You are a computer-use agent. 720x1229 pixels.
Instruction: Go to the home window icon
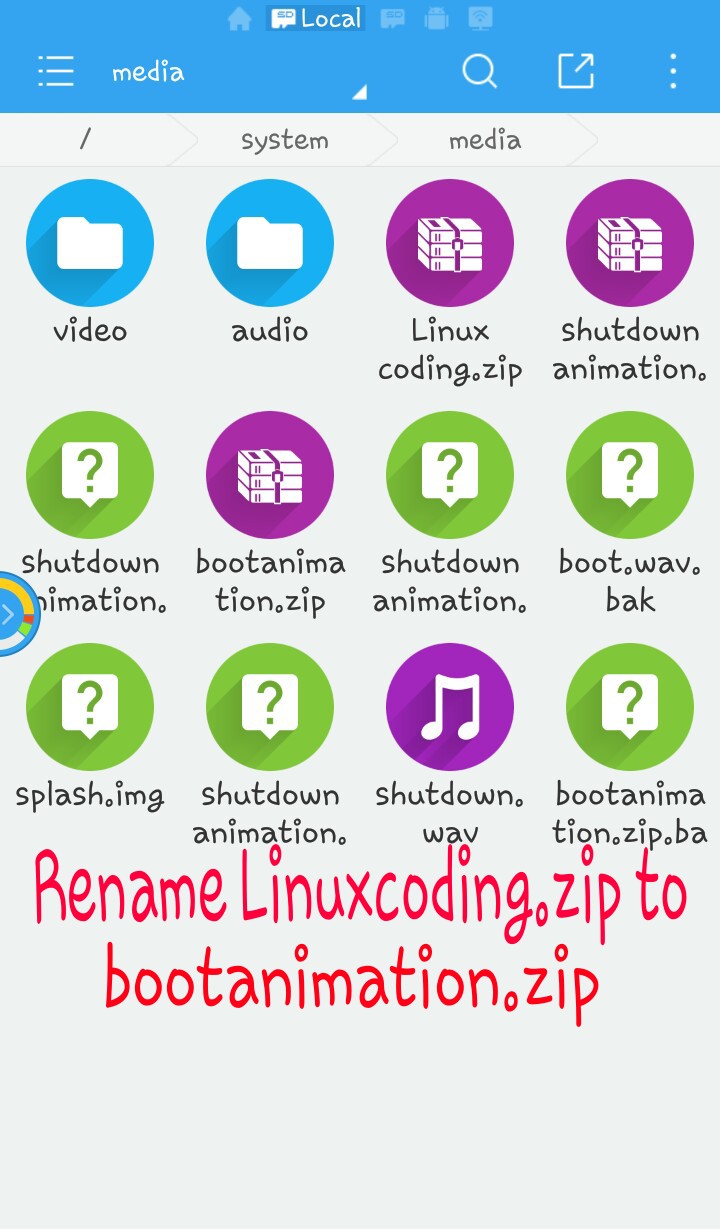pyautogui.click(x=239, y=19)
